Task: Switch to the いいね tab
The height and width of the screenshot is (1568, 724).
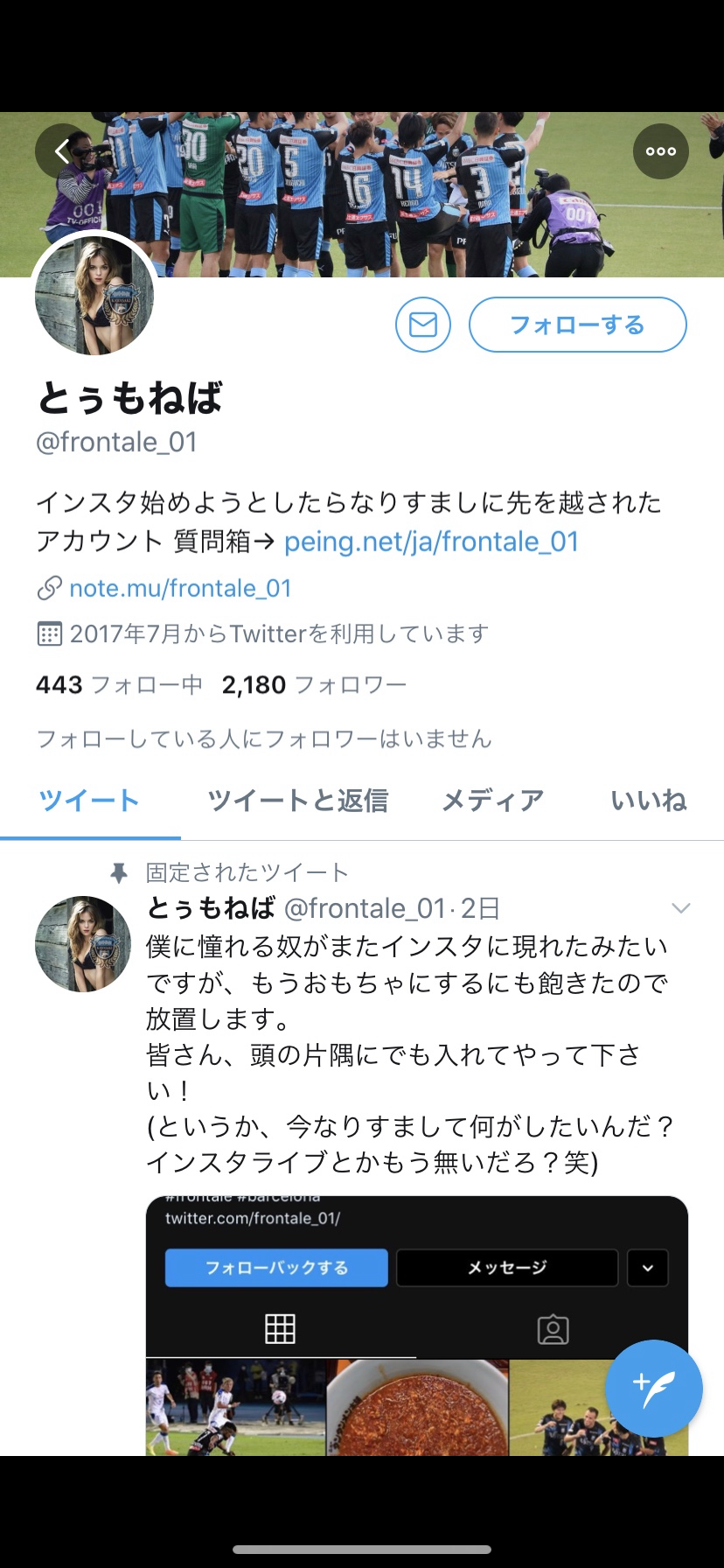Action: 648,800
